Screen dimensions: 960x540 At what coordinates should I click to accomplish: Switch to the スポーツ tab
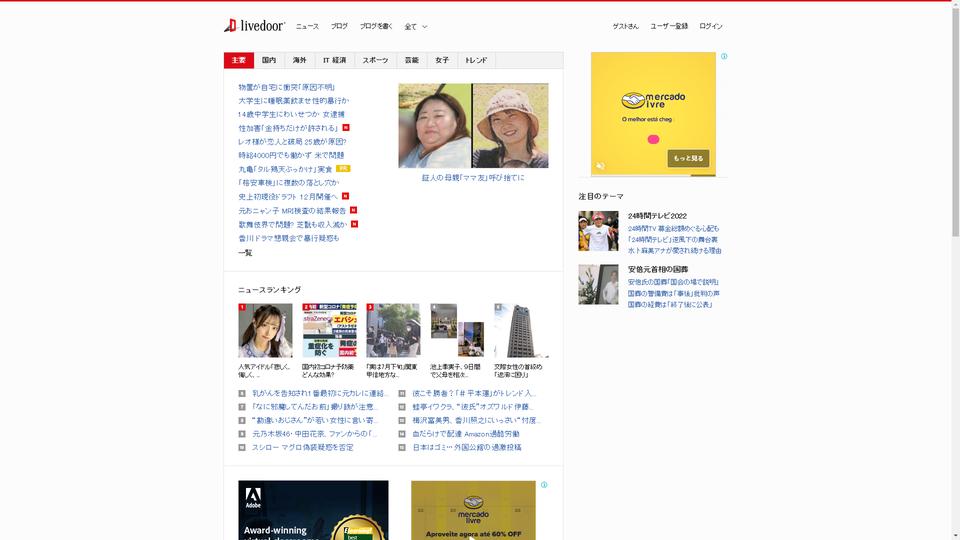375,60
